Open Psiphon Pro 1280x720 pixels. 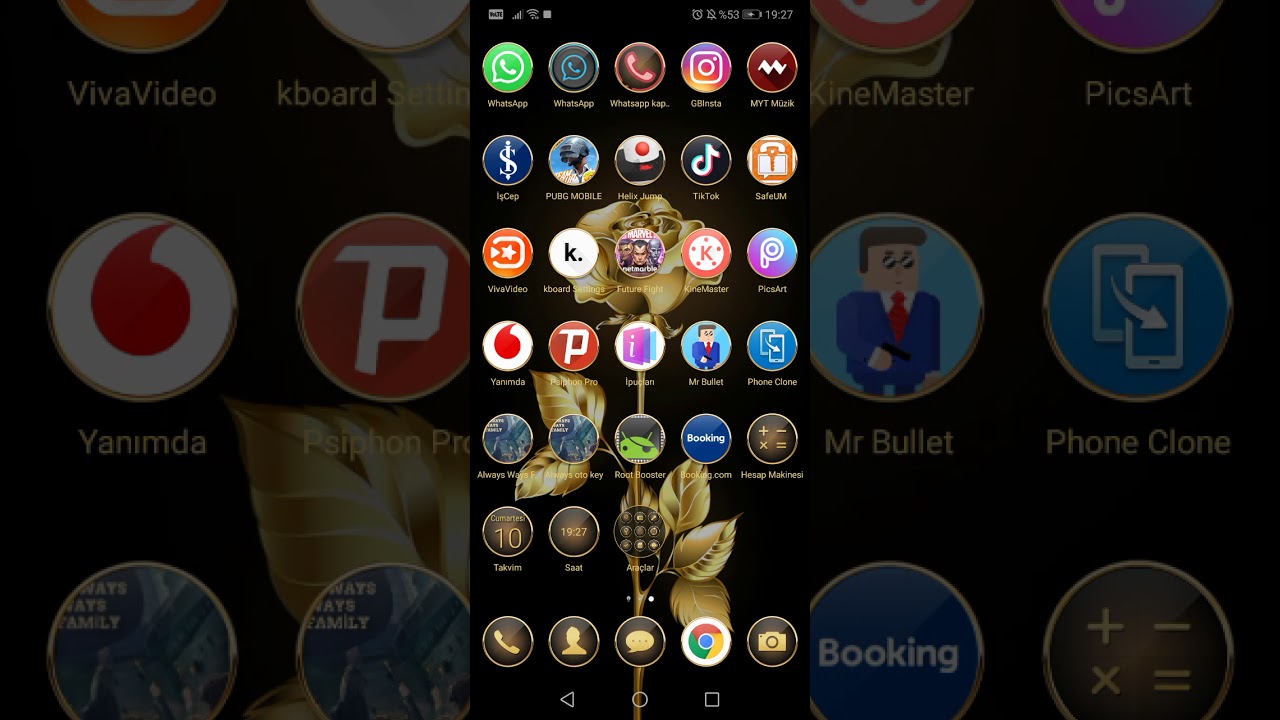574,347
